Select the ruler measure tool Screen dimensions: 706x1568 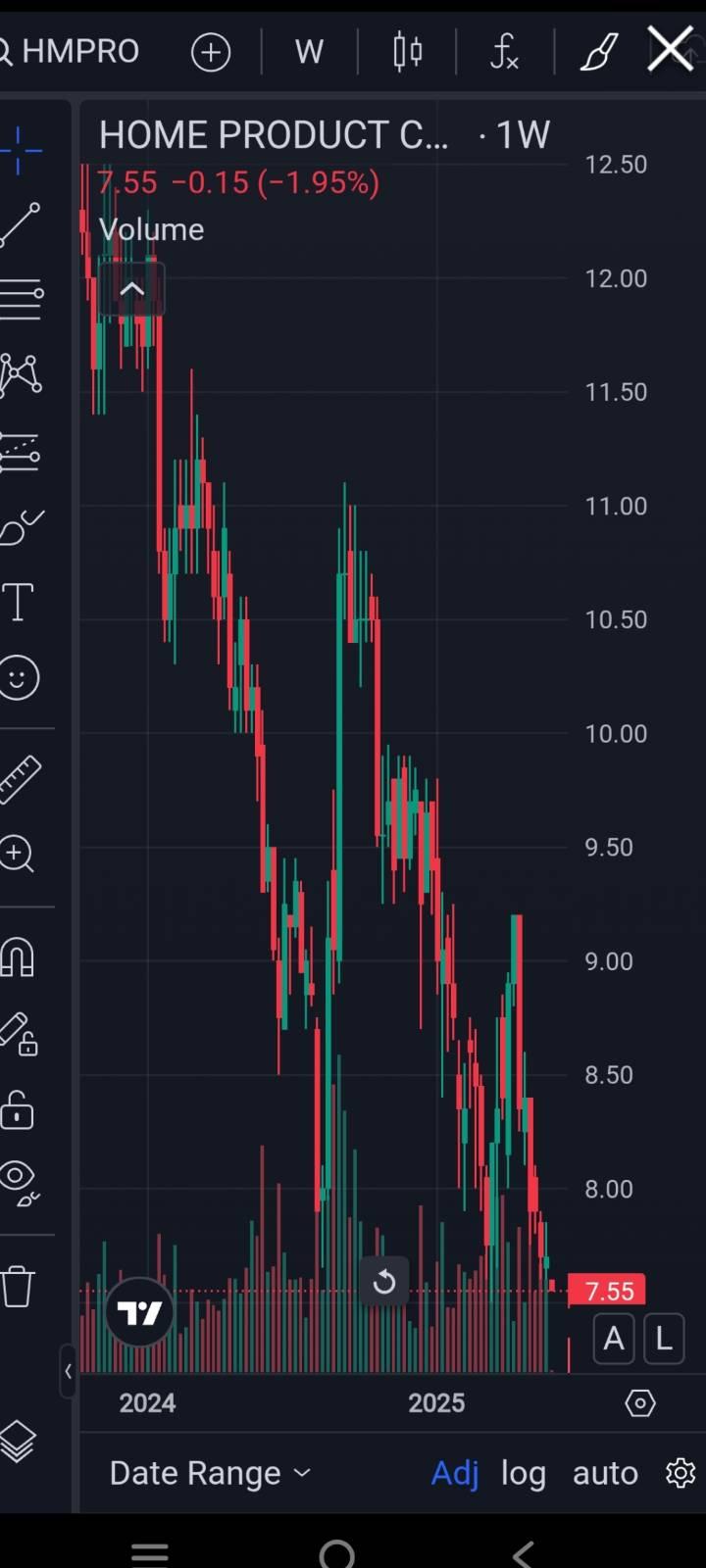point(20,780)
